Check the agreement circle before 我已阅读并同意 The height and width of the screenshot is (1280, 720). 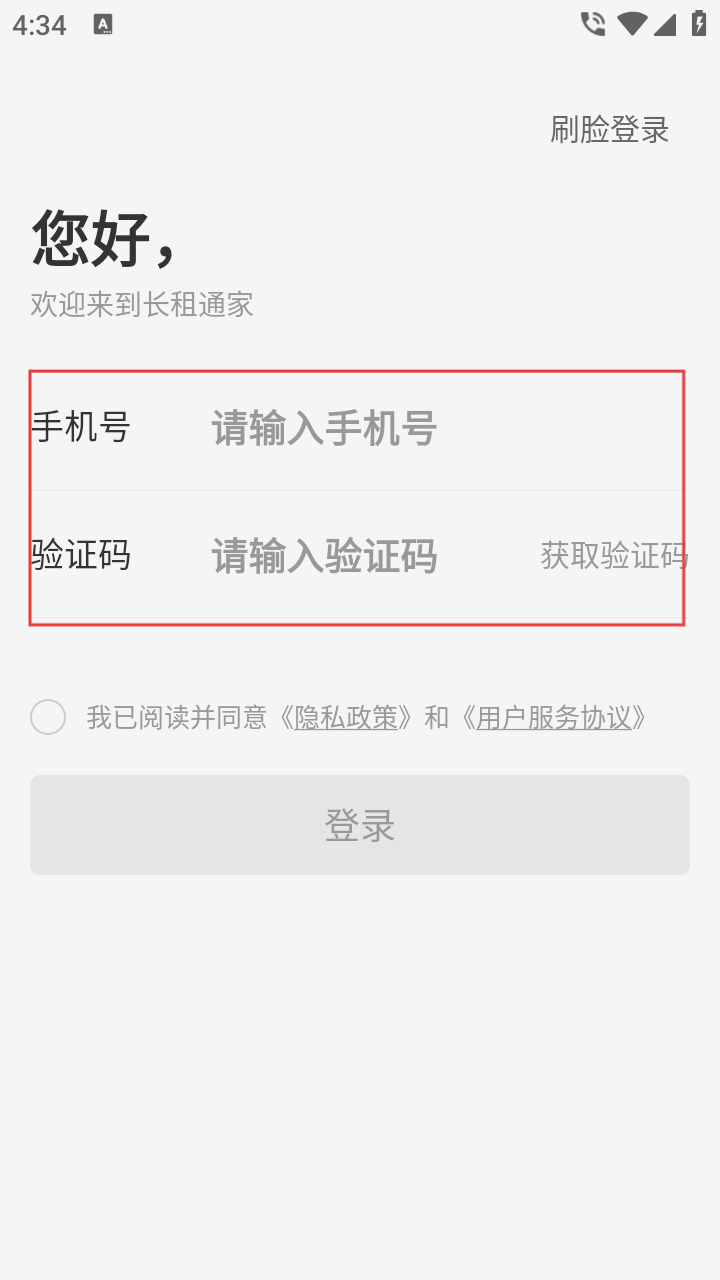click(x=48, y=717)
